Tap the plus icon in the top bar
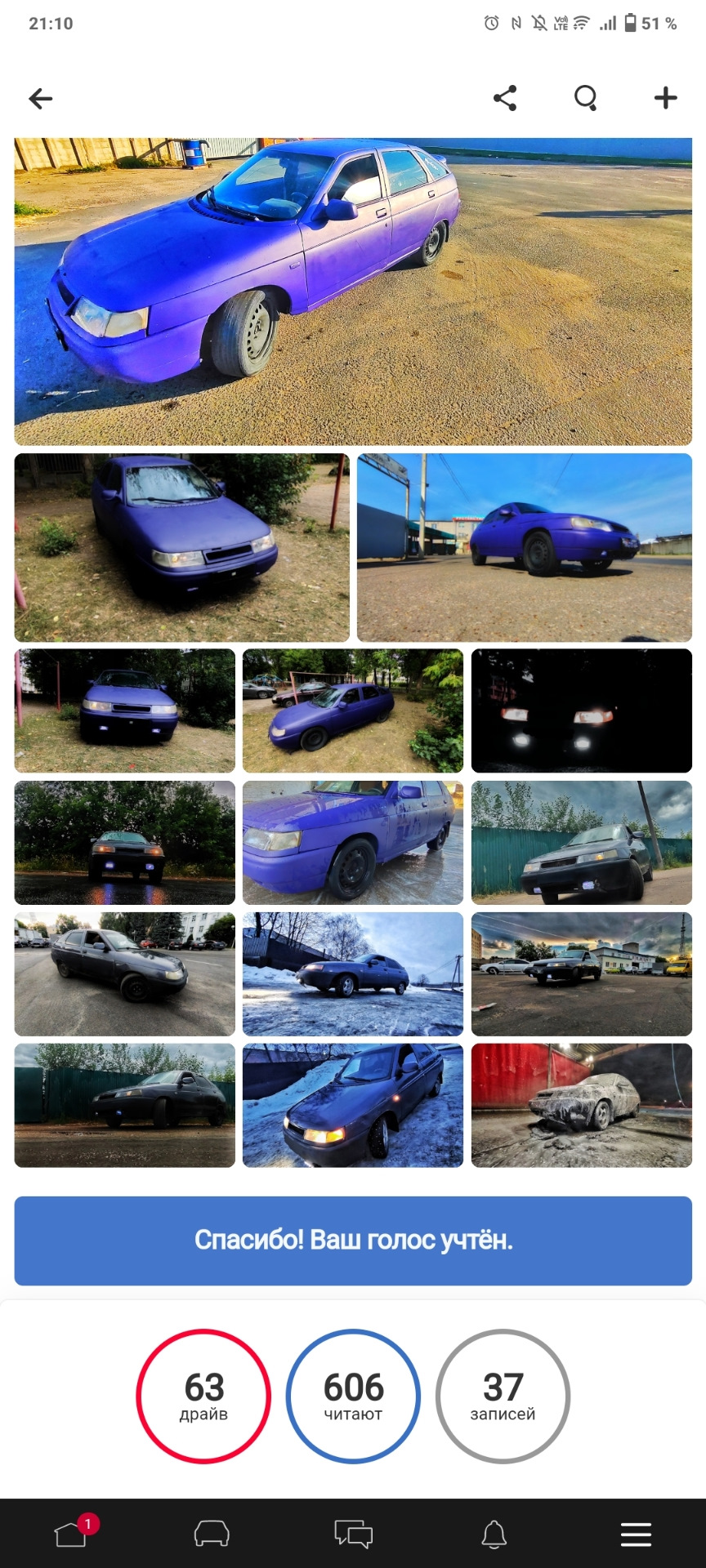The height and width of the screenshot is (1568, 706). pos(665,98)
